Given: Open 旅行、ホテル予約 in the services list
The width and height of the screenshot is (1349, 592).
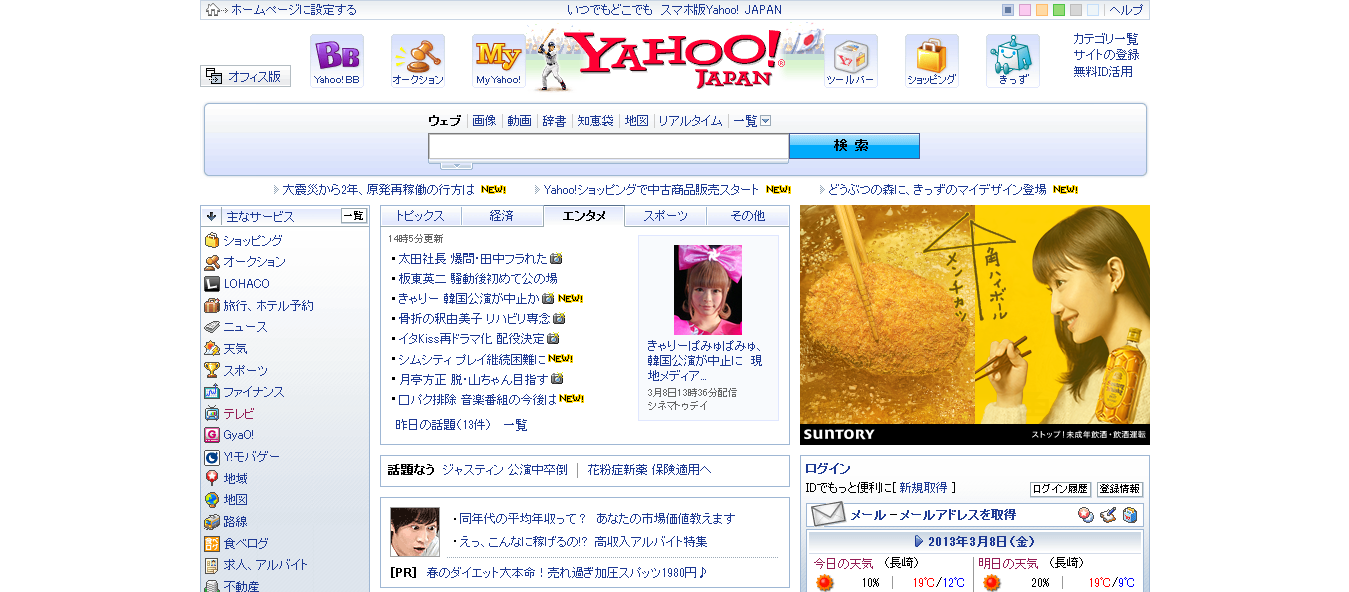Looking at the screenshot, I should (268, 305).
